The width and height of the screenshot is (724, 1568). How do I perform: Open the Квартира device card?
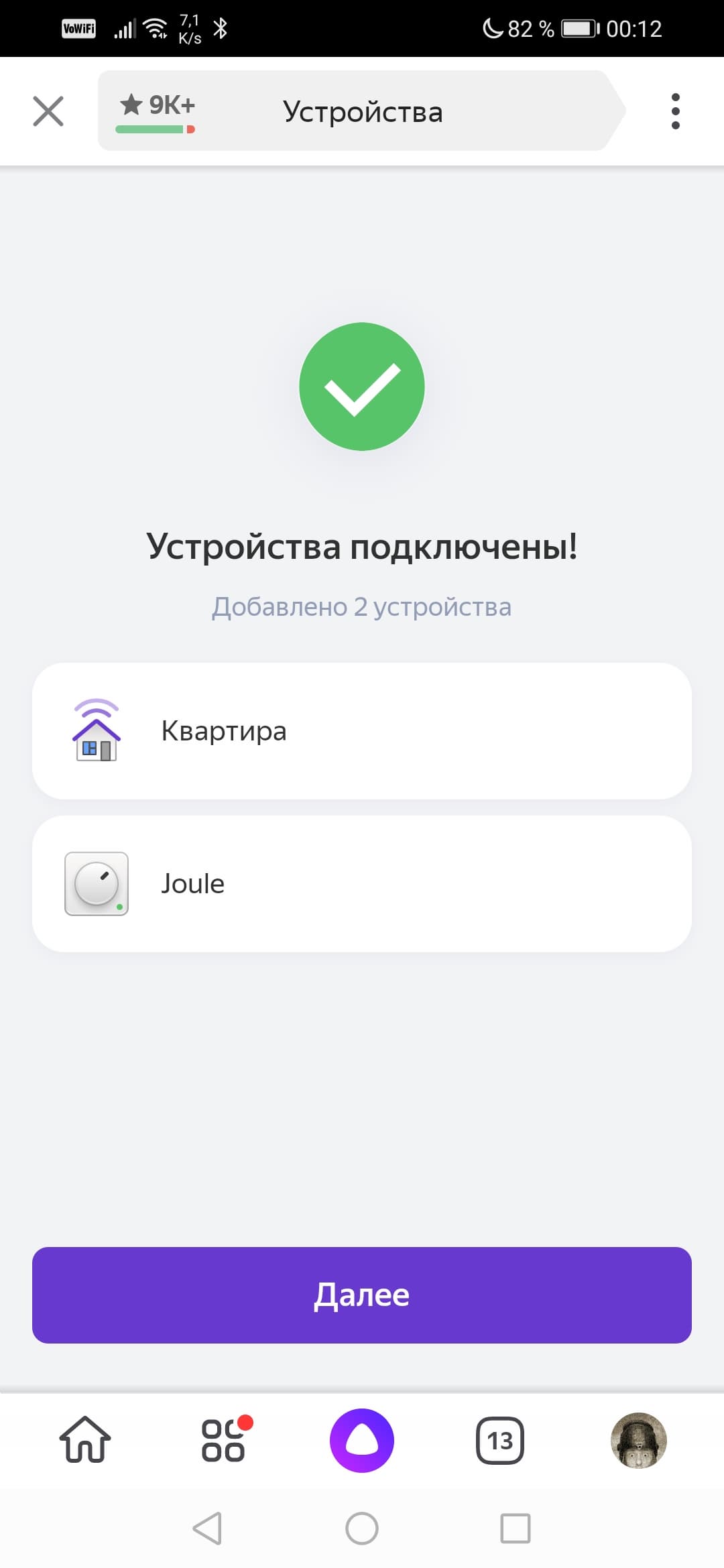pyautogui.click(x=362, y=731)
